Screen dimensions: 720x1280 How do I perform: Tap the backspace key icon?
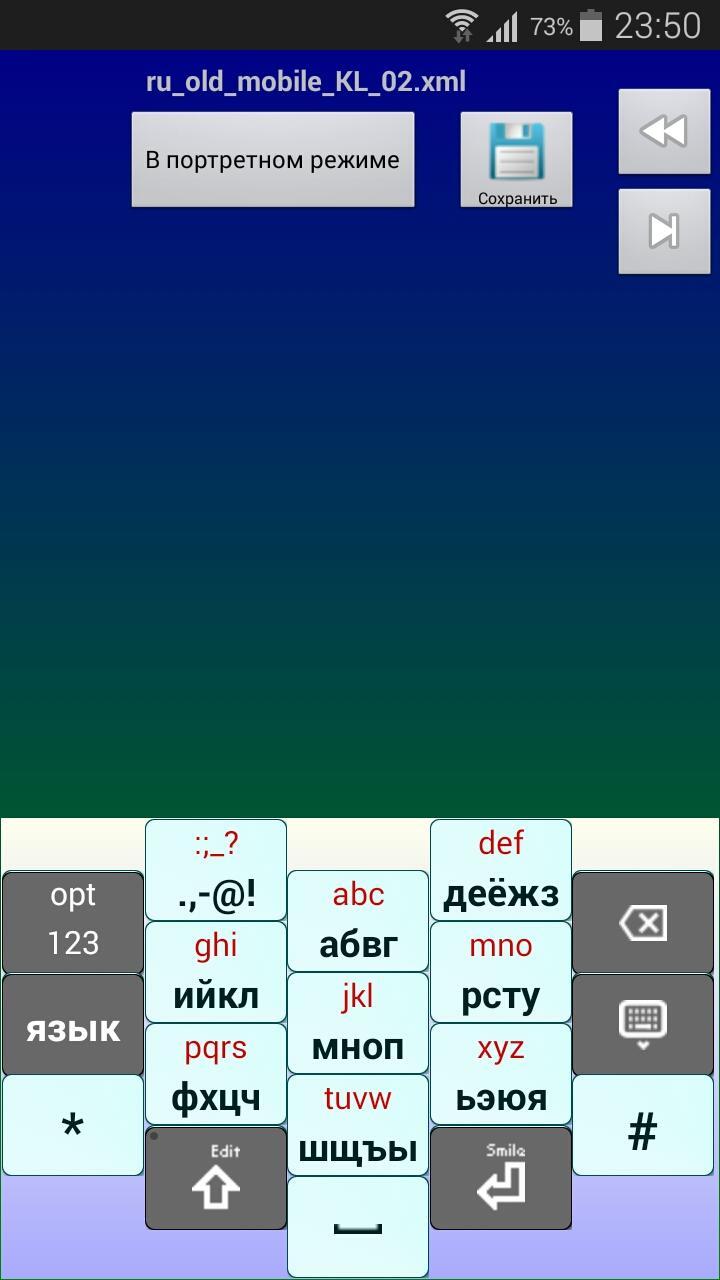642,922
